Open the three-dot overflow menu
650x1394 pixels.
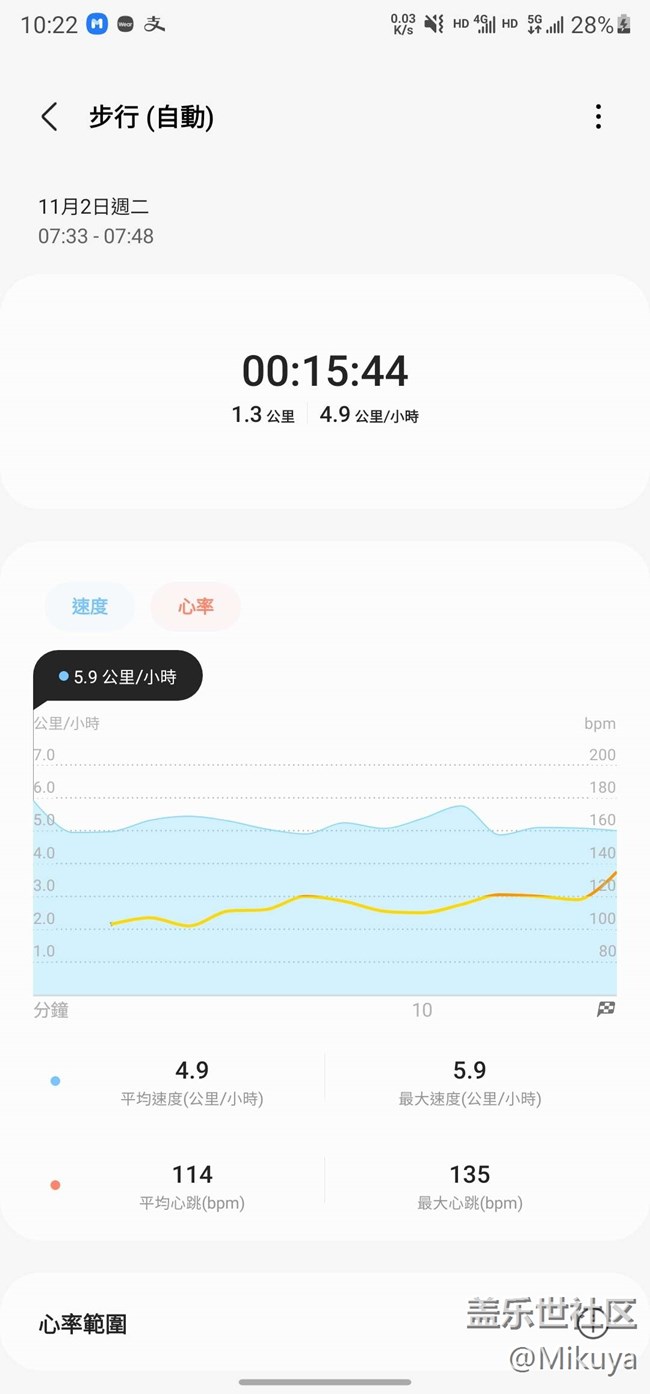598,117
